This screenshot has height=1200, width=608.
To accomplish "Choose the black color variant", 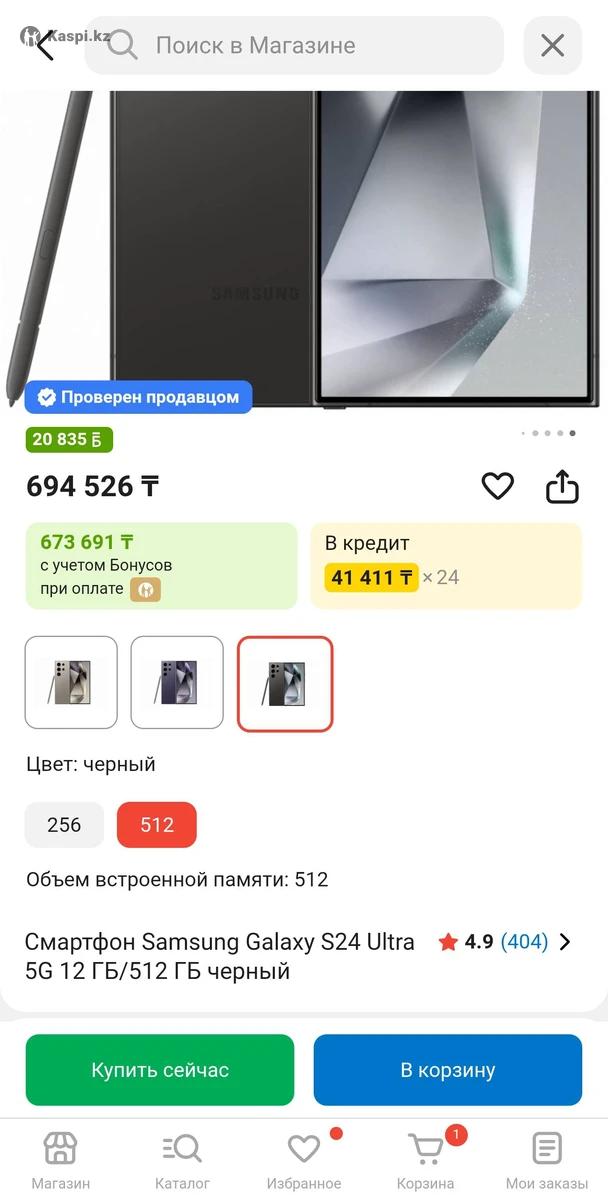I will point(285,683).
